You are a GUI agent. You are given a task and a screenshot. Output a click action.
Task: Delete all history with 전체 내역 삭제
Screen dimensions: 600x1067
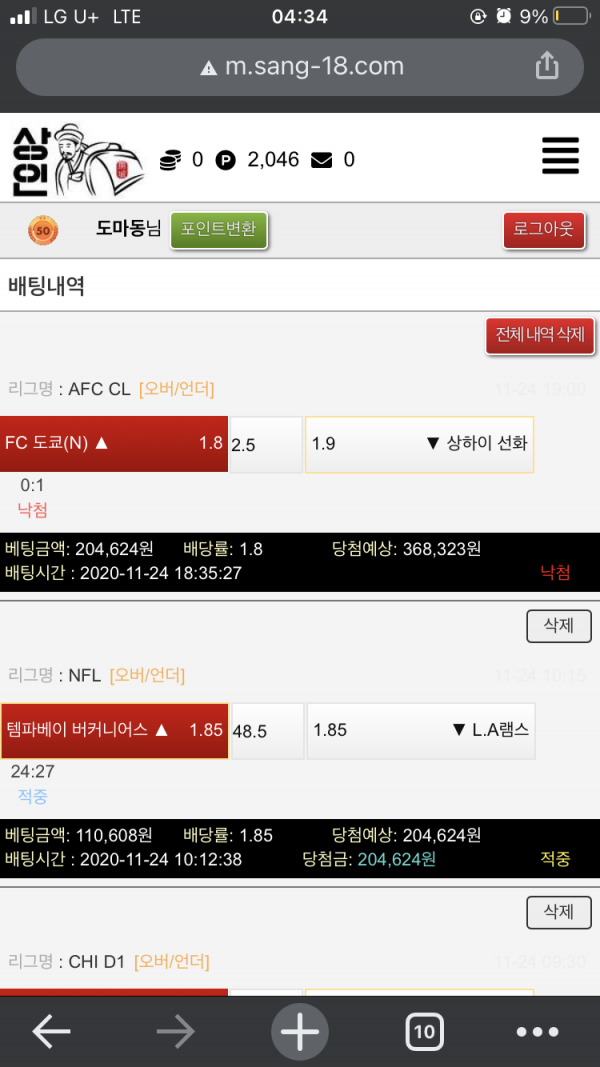click(x=540, y=334)
